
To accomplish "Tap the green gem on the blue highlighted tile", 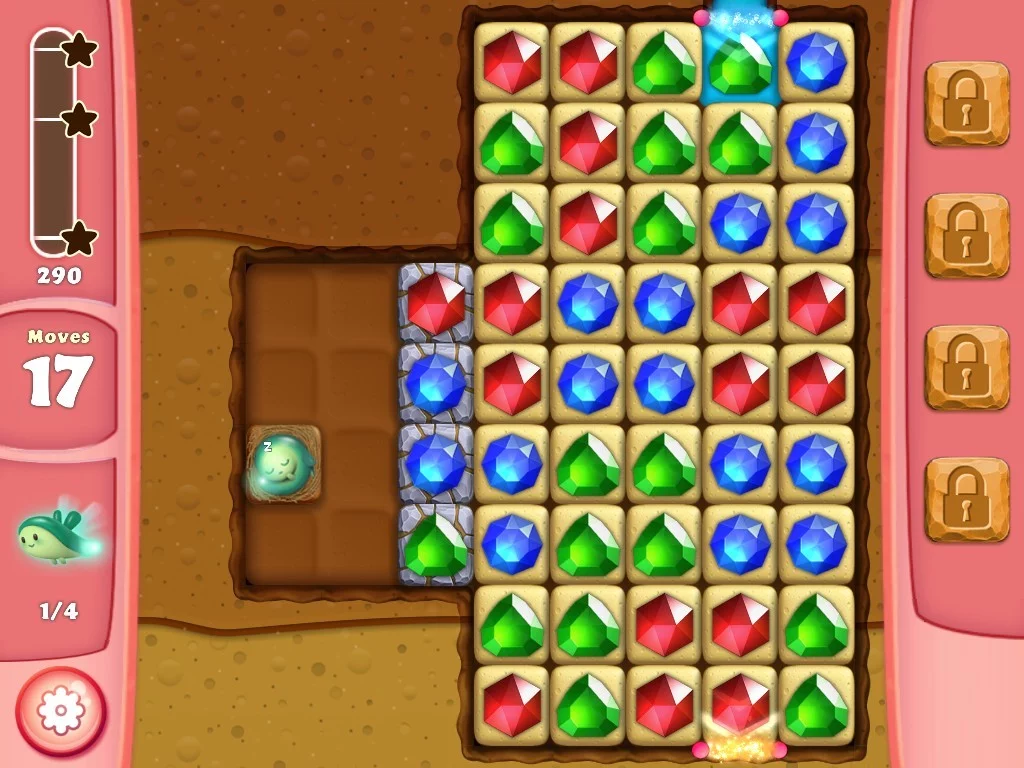I will tap(740, 62).
